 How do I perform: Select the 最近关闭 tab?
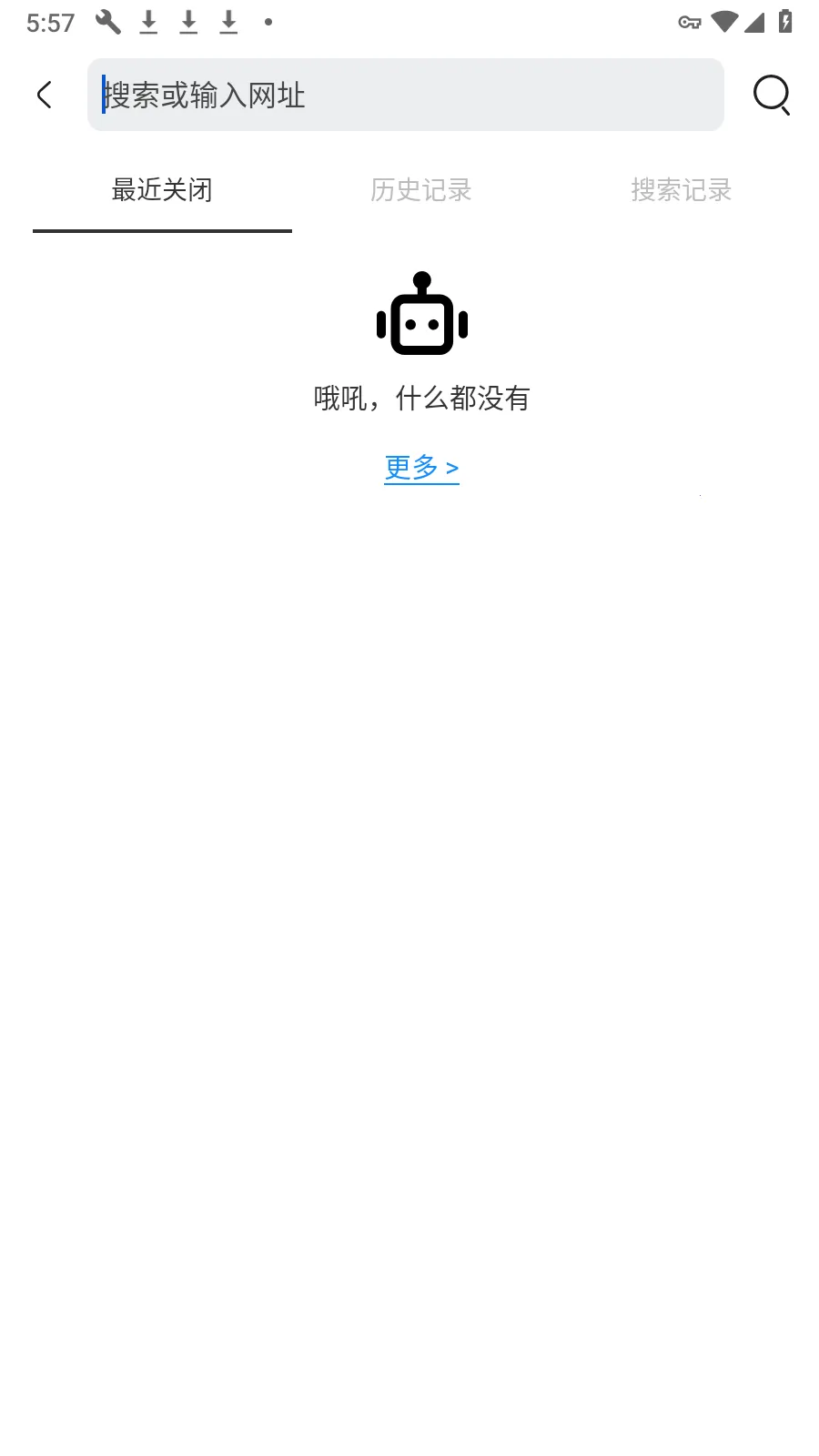coord(162,190)
